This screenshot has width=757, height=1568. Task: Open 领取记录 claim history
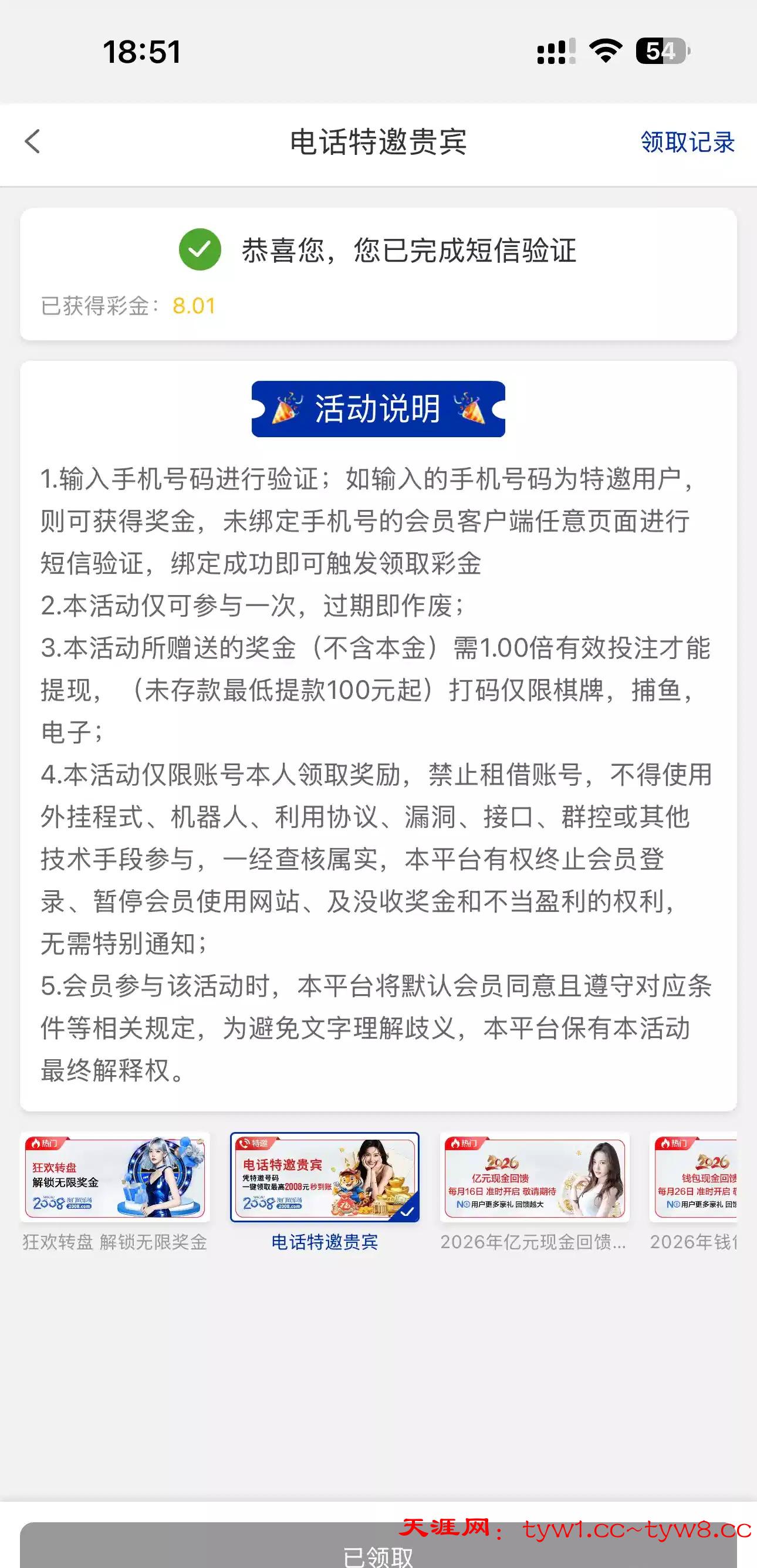point(687,143)
